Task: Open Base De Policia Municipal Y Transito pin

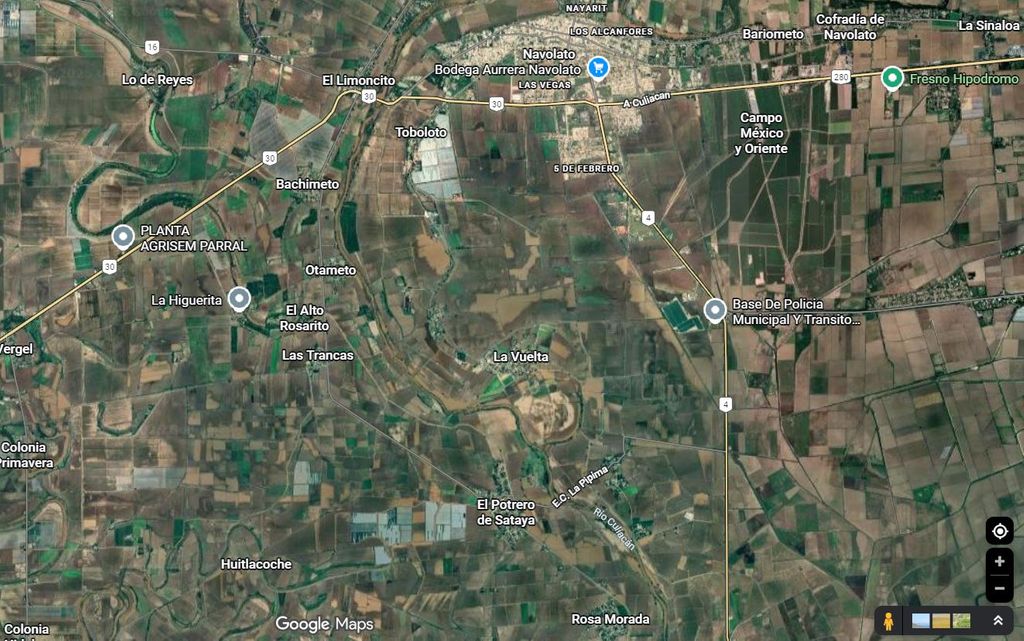Action: point(715,310)
